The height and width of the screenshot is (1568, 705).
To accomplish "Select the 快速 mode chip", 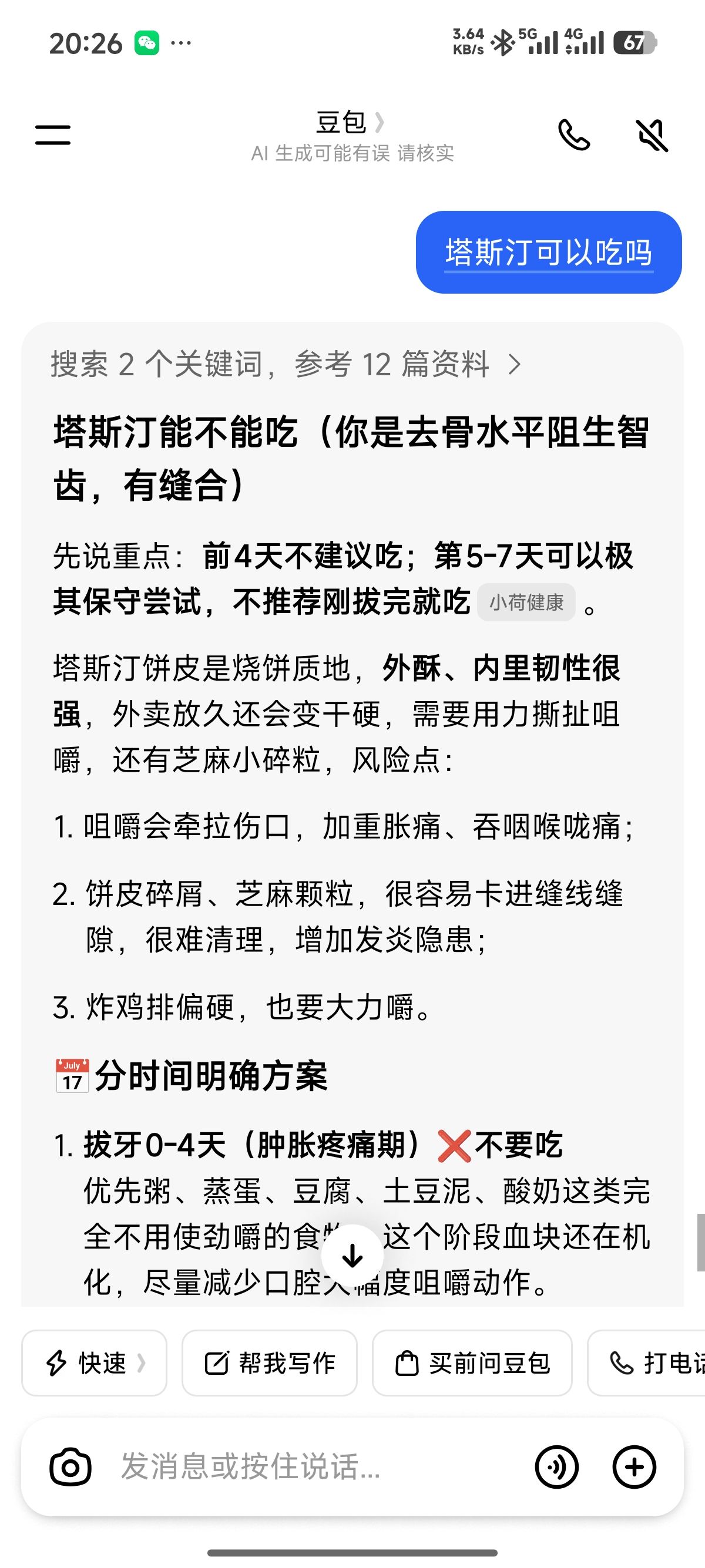I will [95, 1363].
